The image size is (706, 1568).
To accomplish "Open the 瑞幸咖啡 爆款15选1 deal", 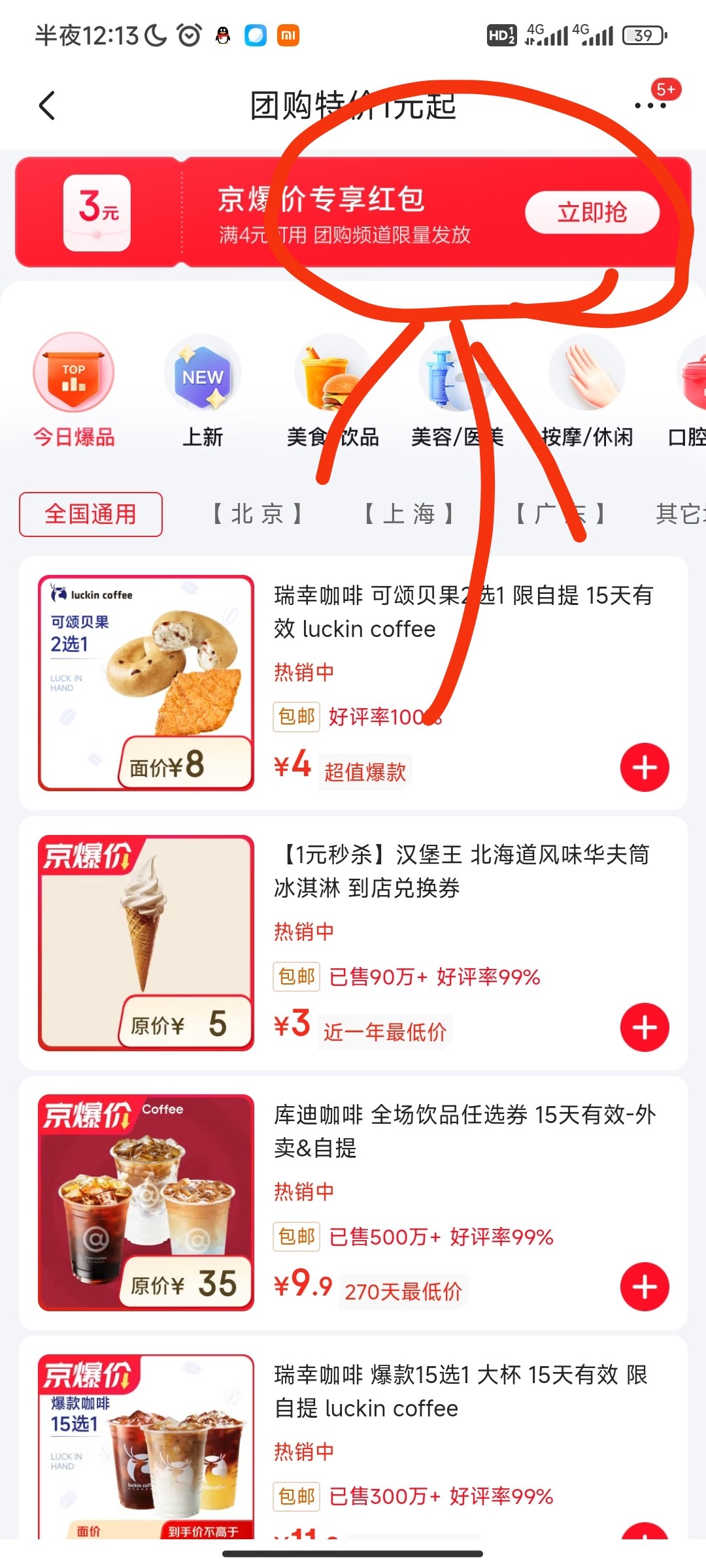I will pos(353,1437).
